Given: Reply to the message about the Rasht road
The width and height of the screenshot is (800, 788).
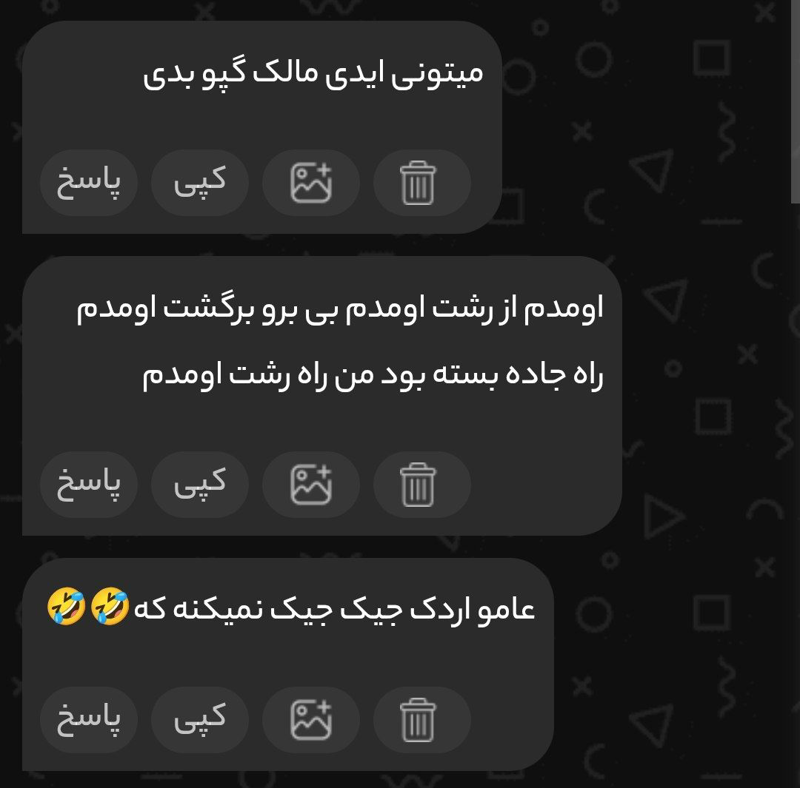Looking at the screenshot, I should pos(89,485).
